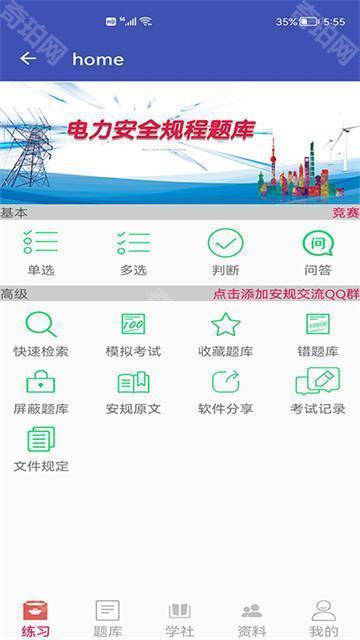Open the 问答 Q&A section

point(318,252)
